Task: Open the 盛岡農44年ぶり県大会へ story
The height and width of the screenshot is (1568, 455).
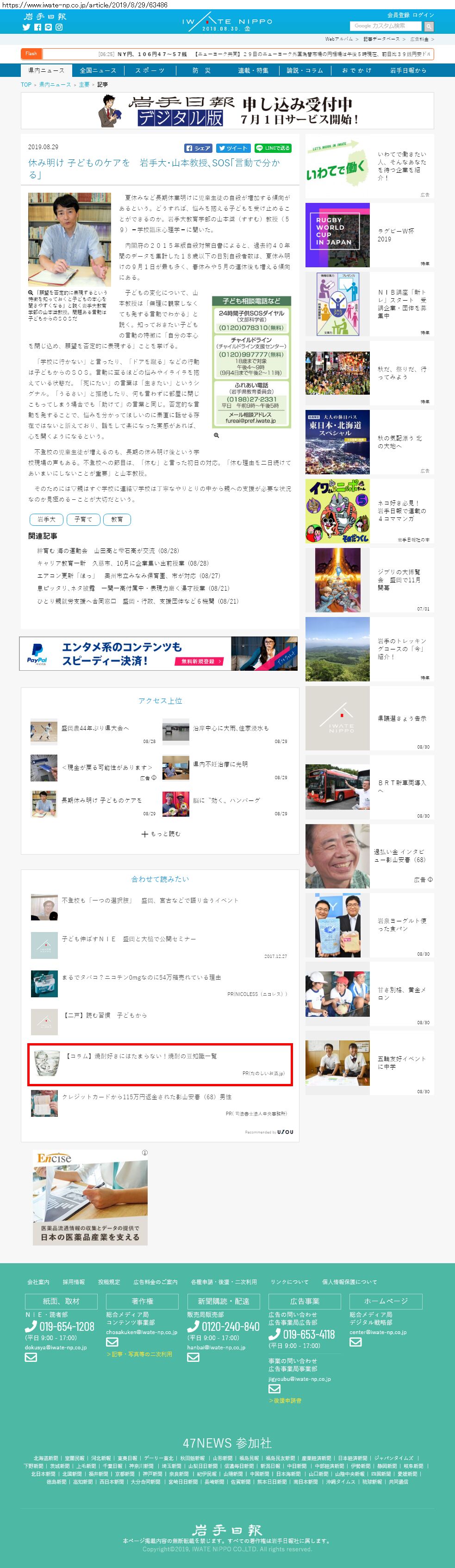Action: (x=95, y=728)
